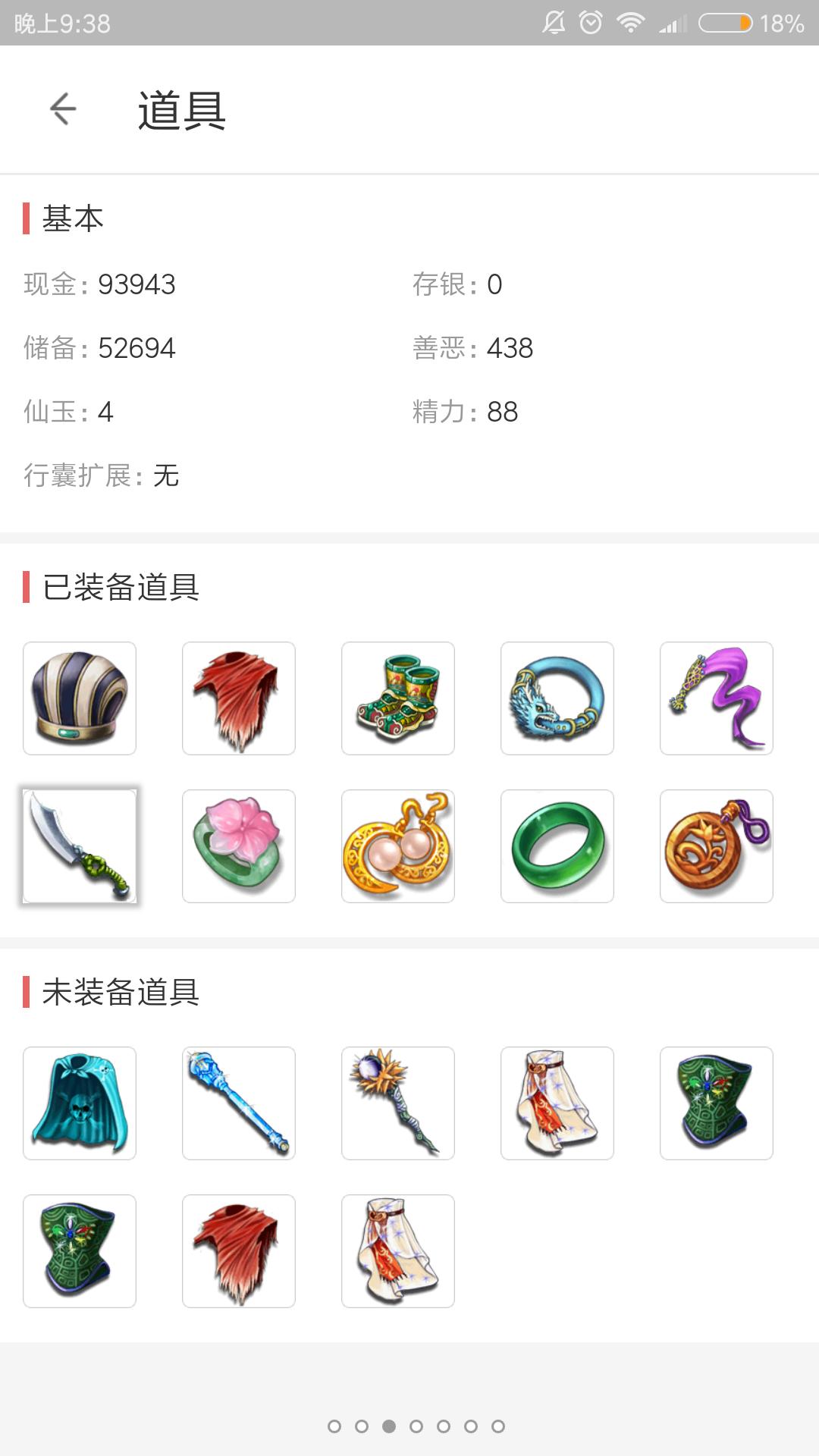The height and width of the screenshot is (1456, 819).
Task: Open the red cloak under 未装备道具
Action: (239, 1251)
